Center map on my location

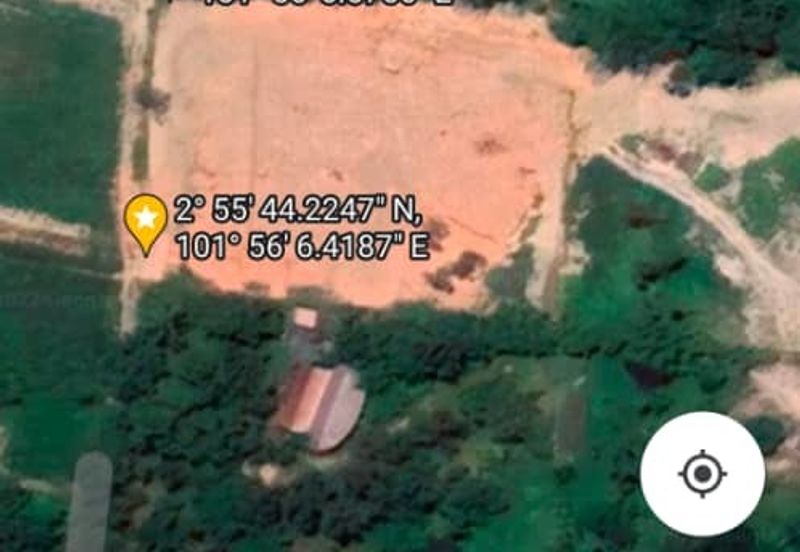[x=702, y=473]
